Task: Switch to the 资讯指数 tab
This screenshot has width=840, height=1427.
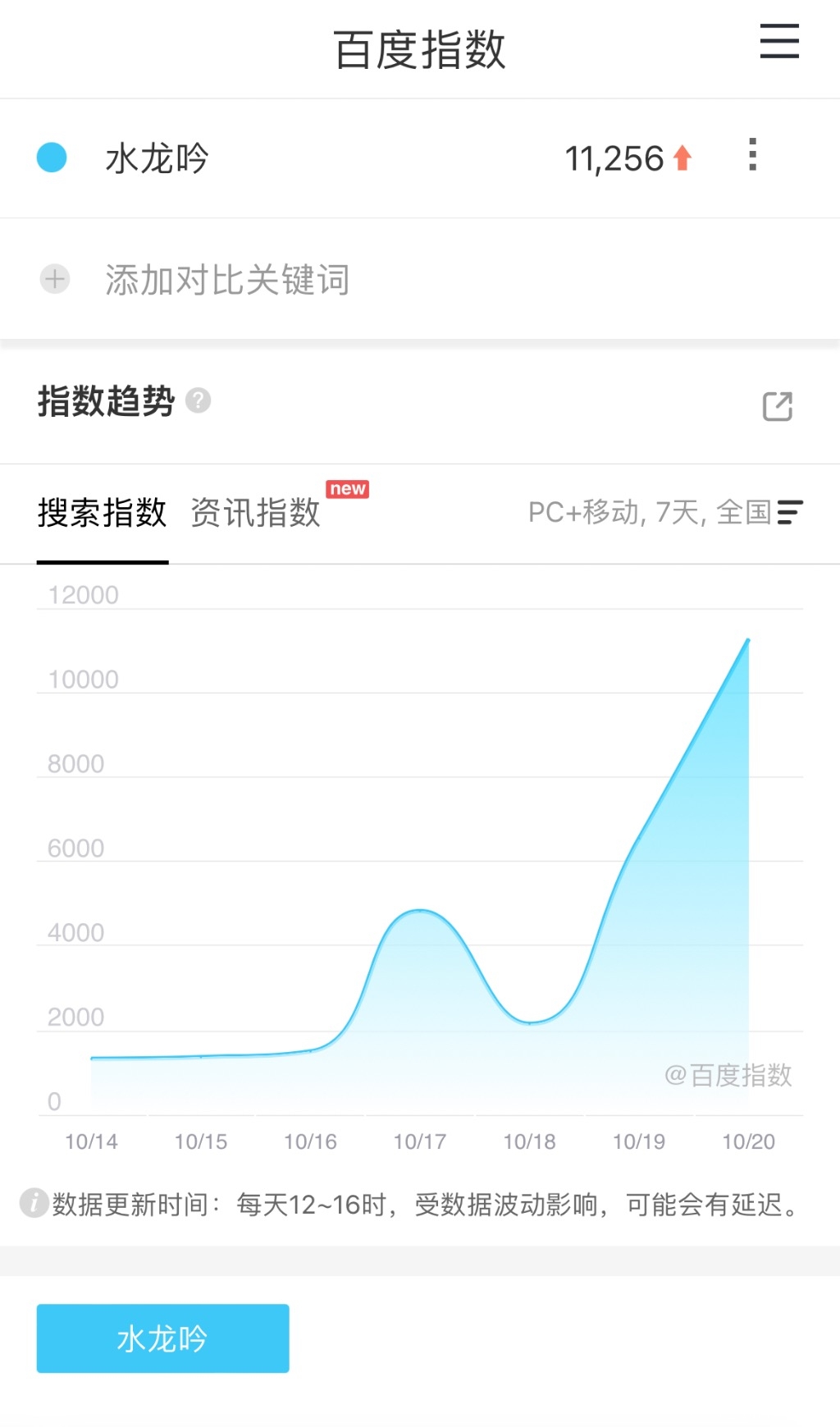Action: pyautogui.click(x=255, y=514)
